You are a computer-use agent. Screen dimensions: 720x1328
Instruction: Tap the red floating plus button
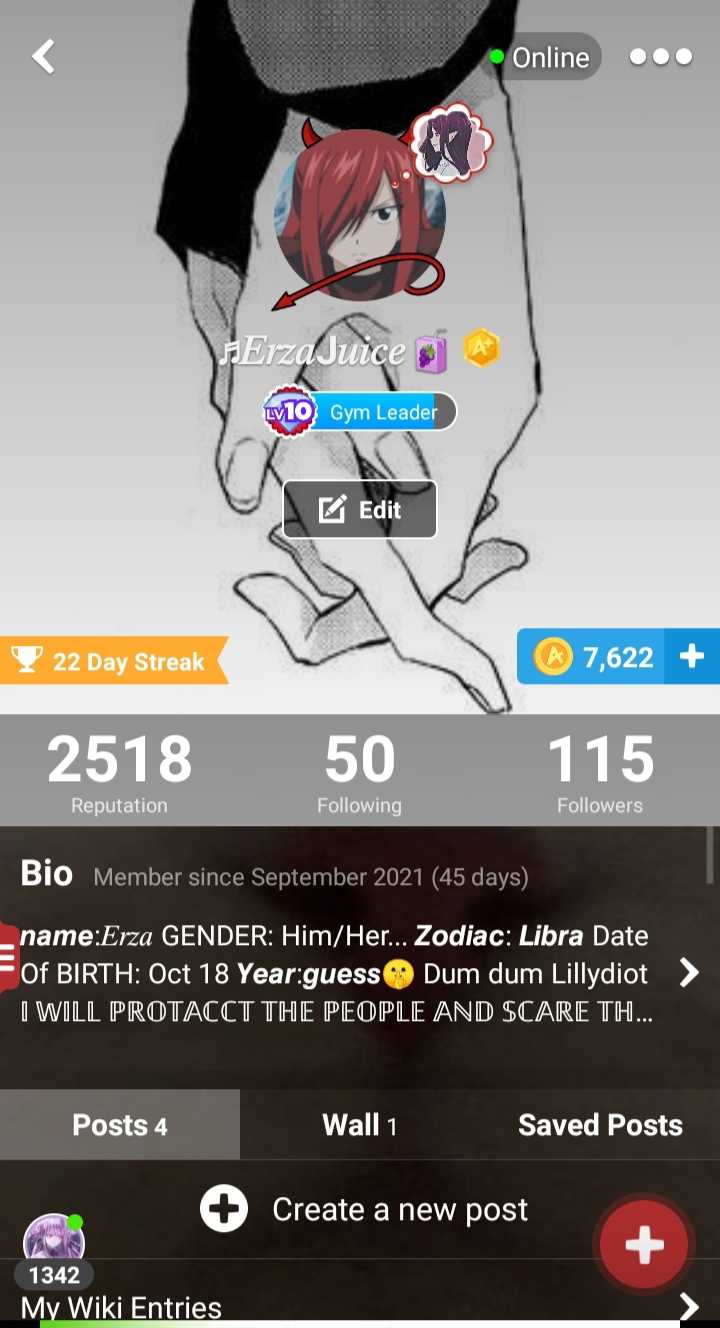[x=644, y=1244]
